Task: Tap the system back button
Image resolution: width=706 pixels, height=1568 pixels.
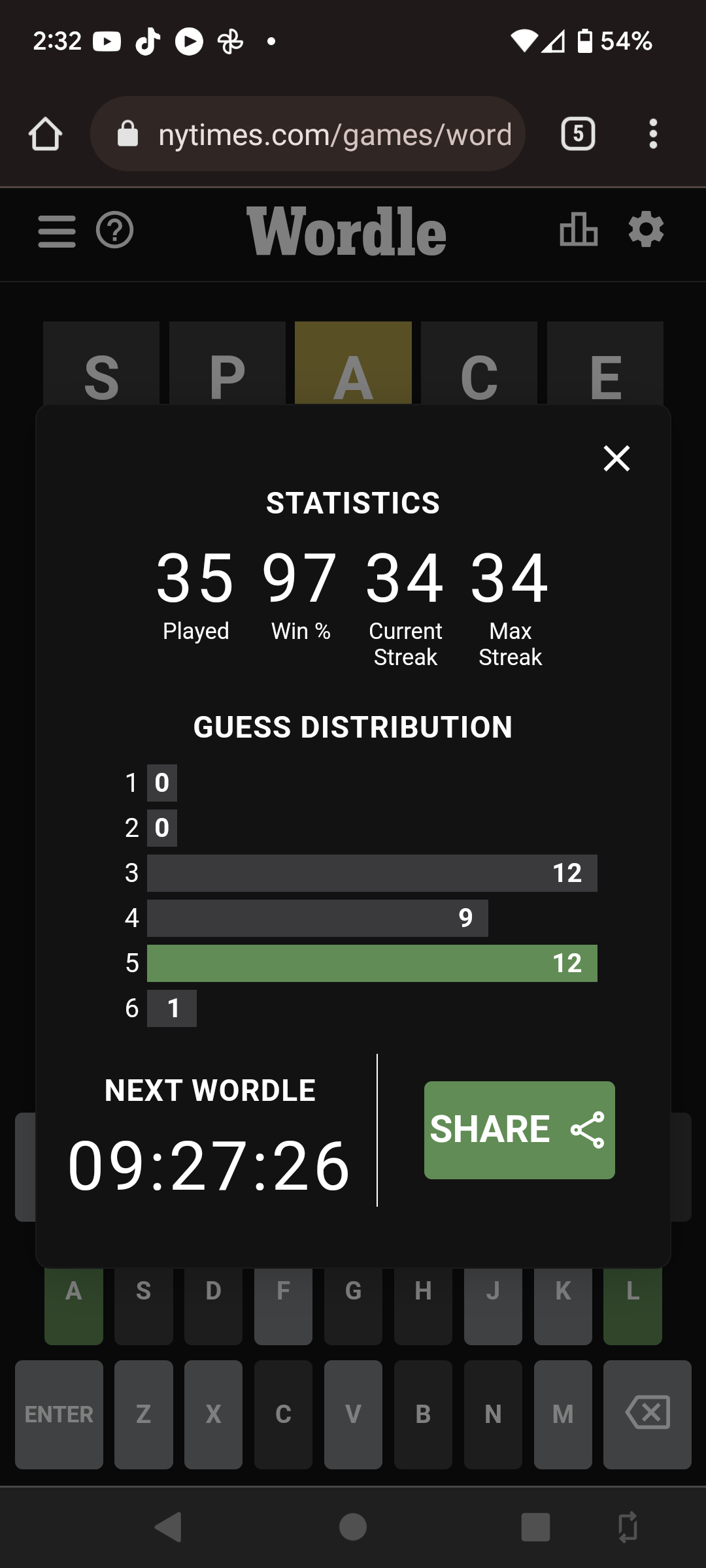Action: (x=168, y=1527)
